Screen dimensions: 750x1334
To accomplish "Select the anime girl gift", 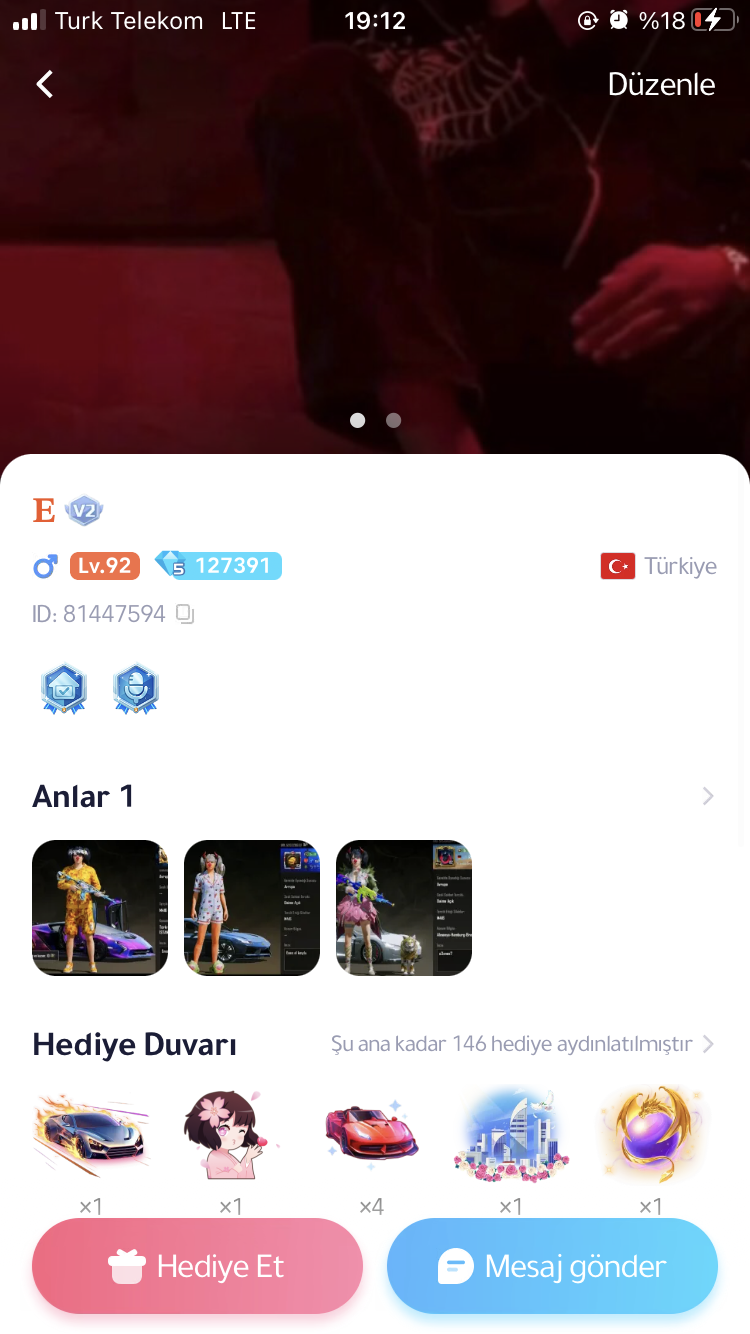I will 231,1134.
